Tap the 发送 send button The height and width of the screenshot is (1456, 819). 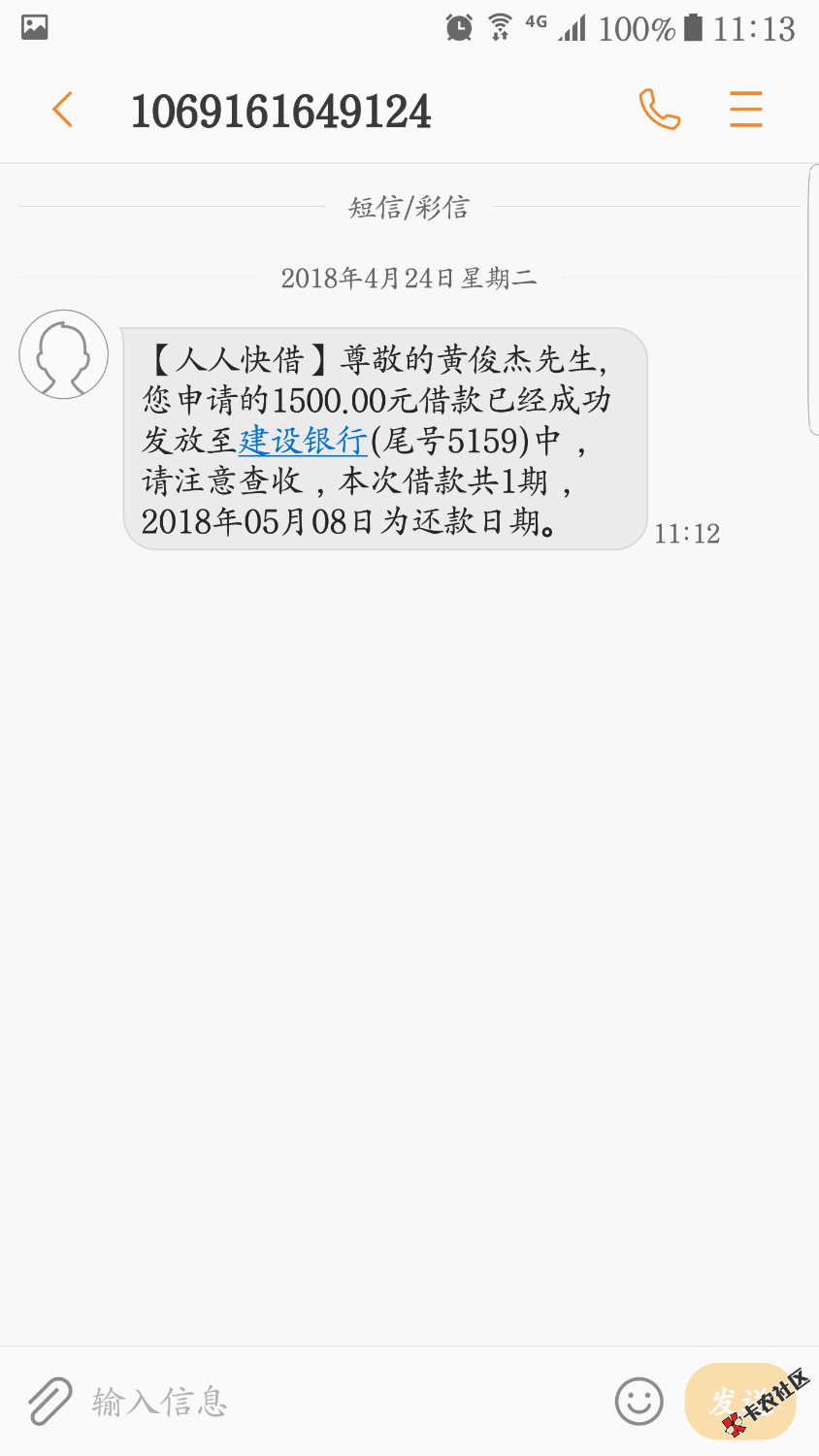[x=740, y=1402]
